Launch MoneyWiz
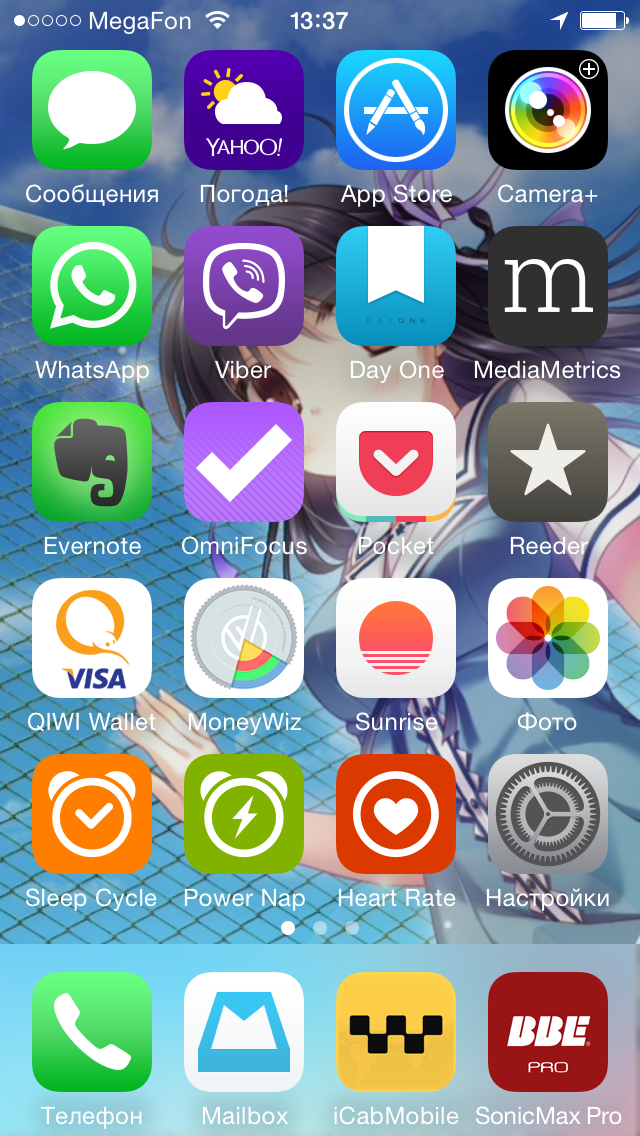 [244, 638]
